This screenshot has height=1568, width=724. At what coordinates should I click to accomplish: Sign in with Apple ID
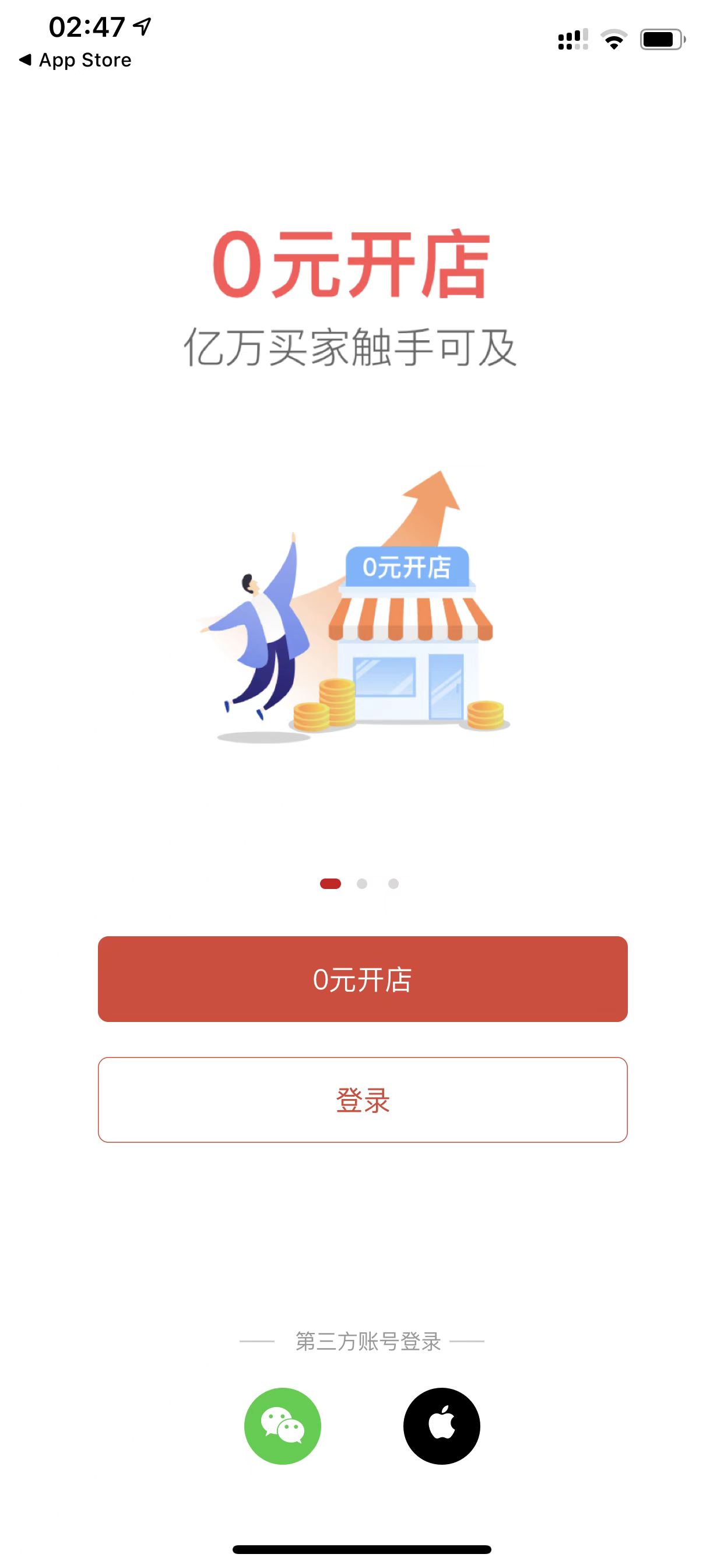pyautogui.click(x=442, y=1425)
